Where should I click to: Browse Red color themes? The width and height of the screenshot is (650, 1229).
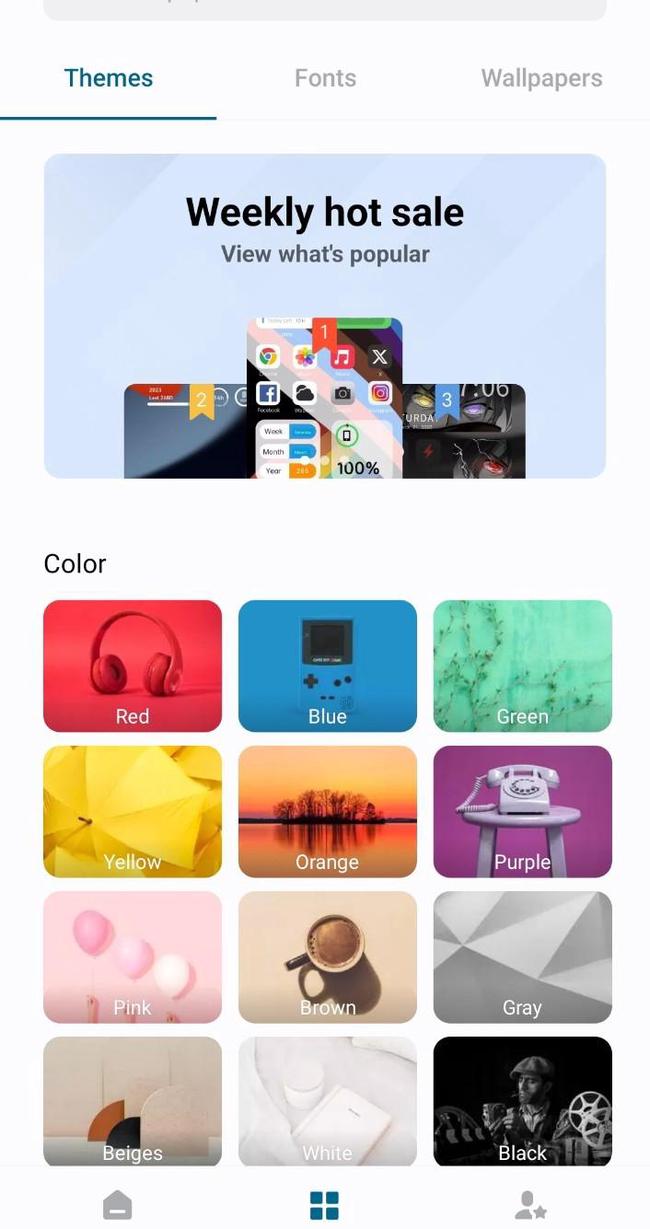click(132, 665)
